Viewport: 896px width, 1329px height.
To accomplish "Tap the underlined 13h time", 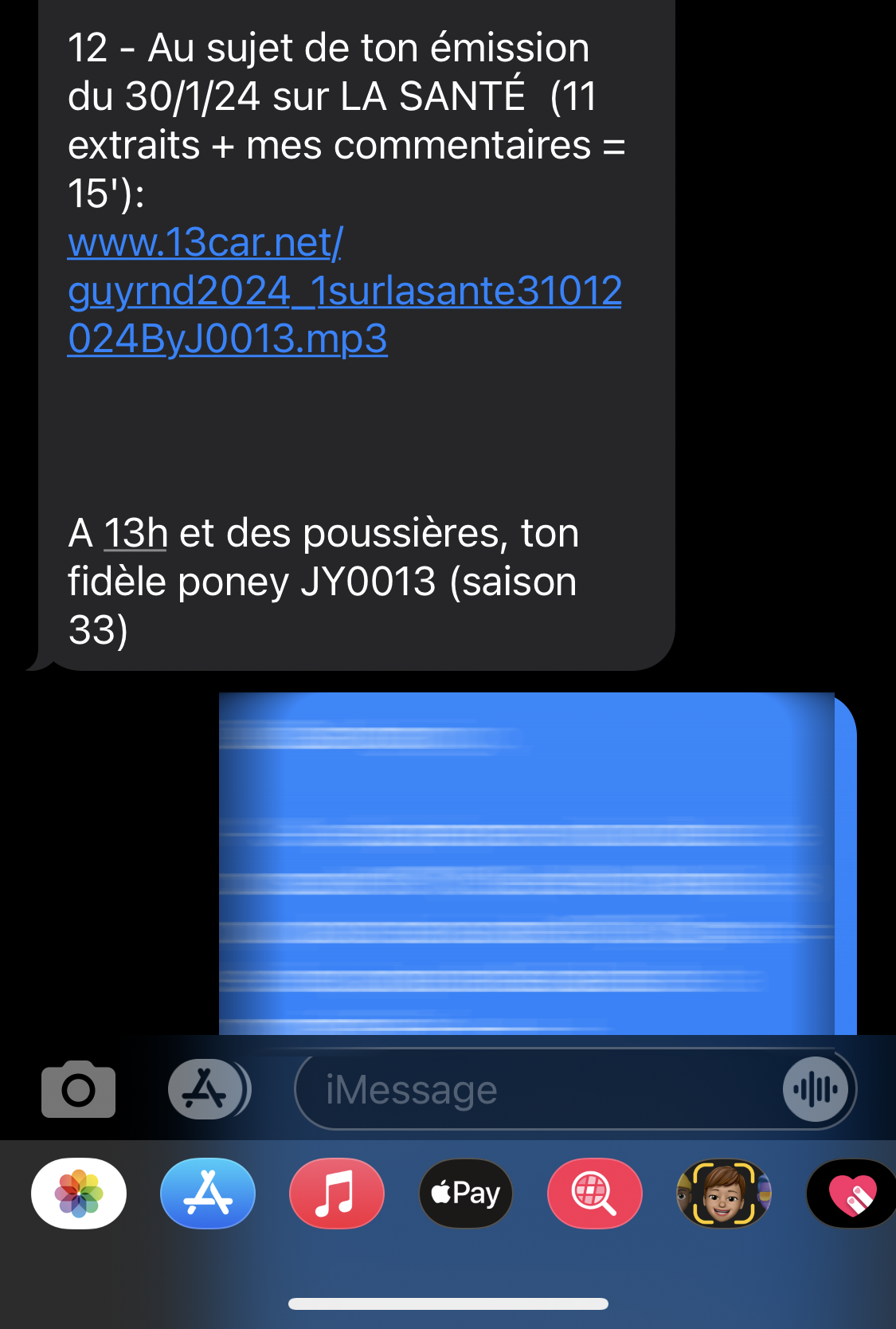I will [x=135, y=533].
